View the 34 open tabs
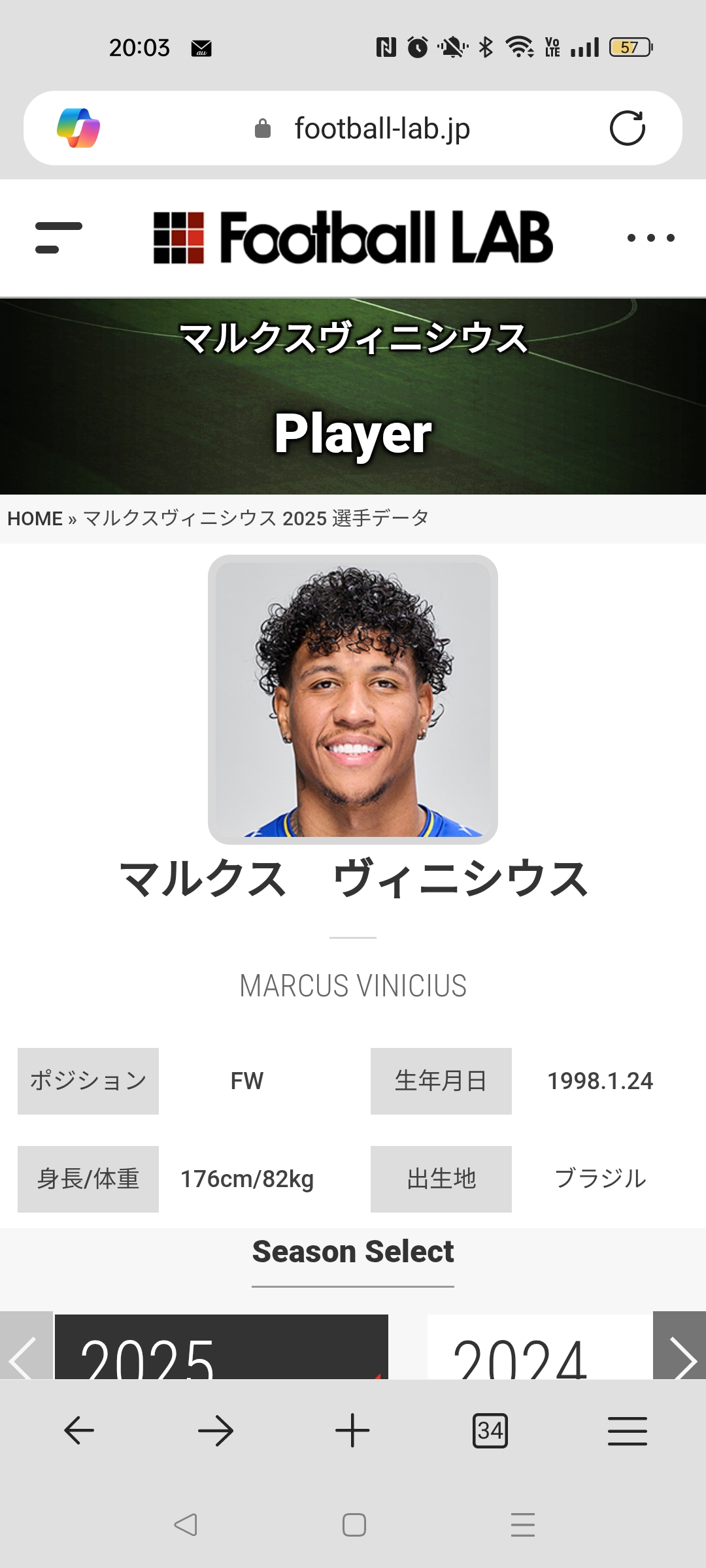Viewport: 706px width, 1568px height. click(490, 1431)
